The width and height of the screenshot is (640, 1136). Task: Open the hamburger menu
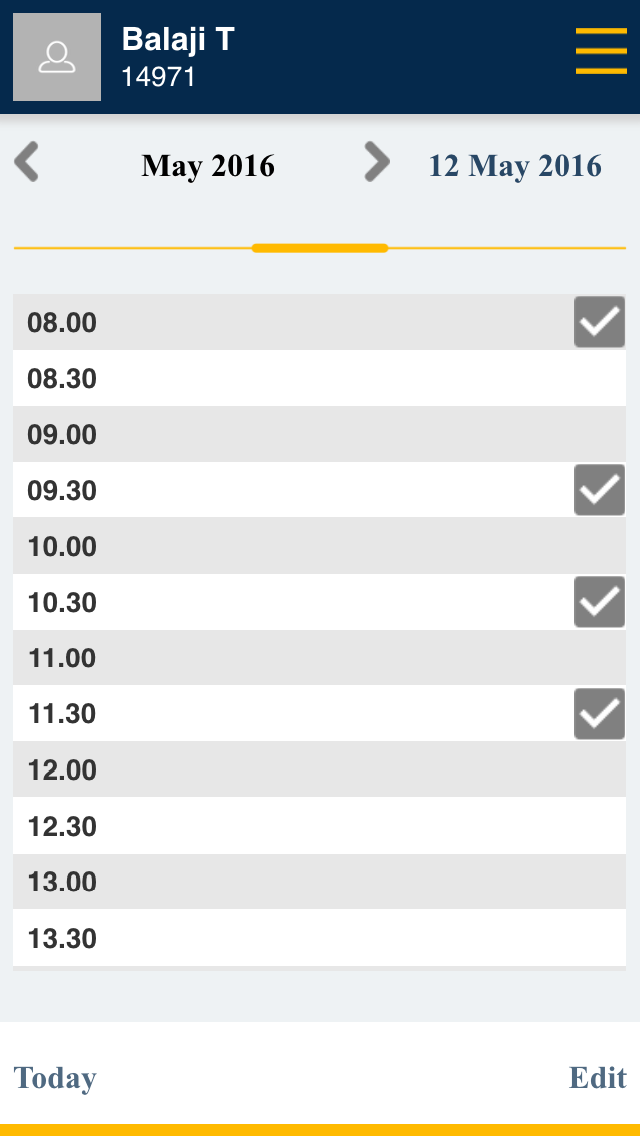[x=601, y=51]
